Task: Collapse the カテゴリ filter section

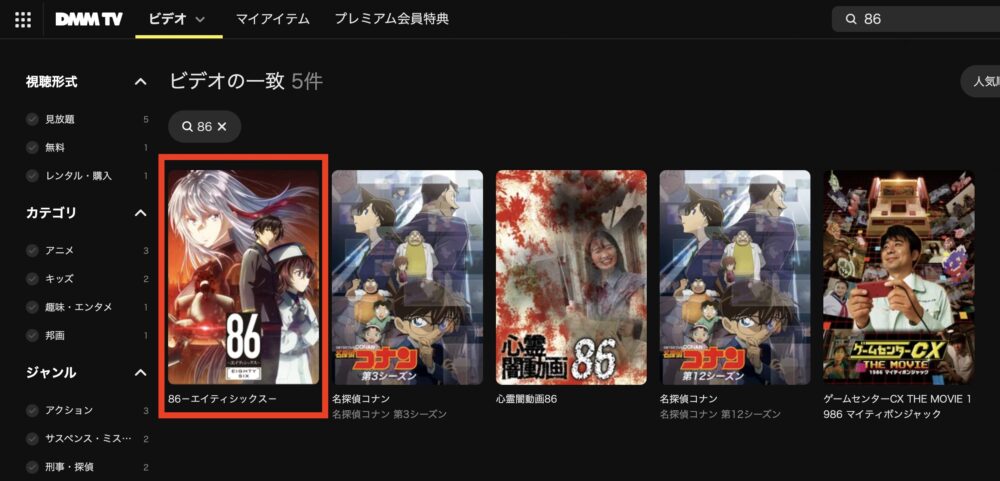Action: coord(141,213)
